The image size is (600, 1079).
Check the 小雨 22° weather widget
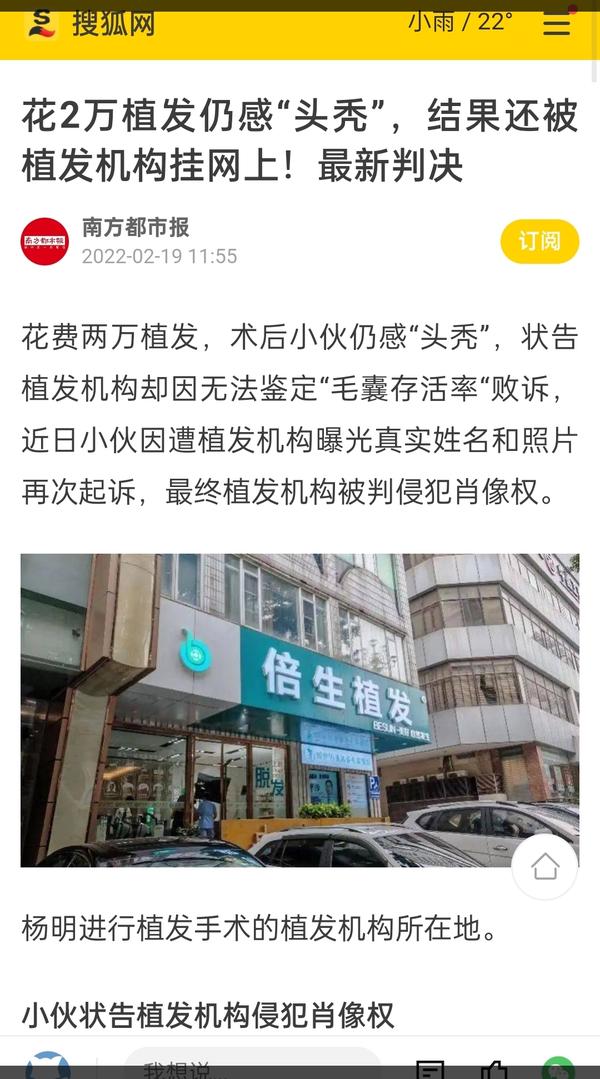coord(460,21)
